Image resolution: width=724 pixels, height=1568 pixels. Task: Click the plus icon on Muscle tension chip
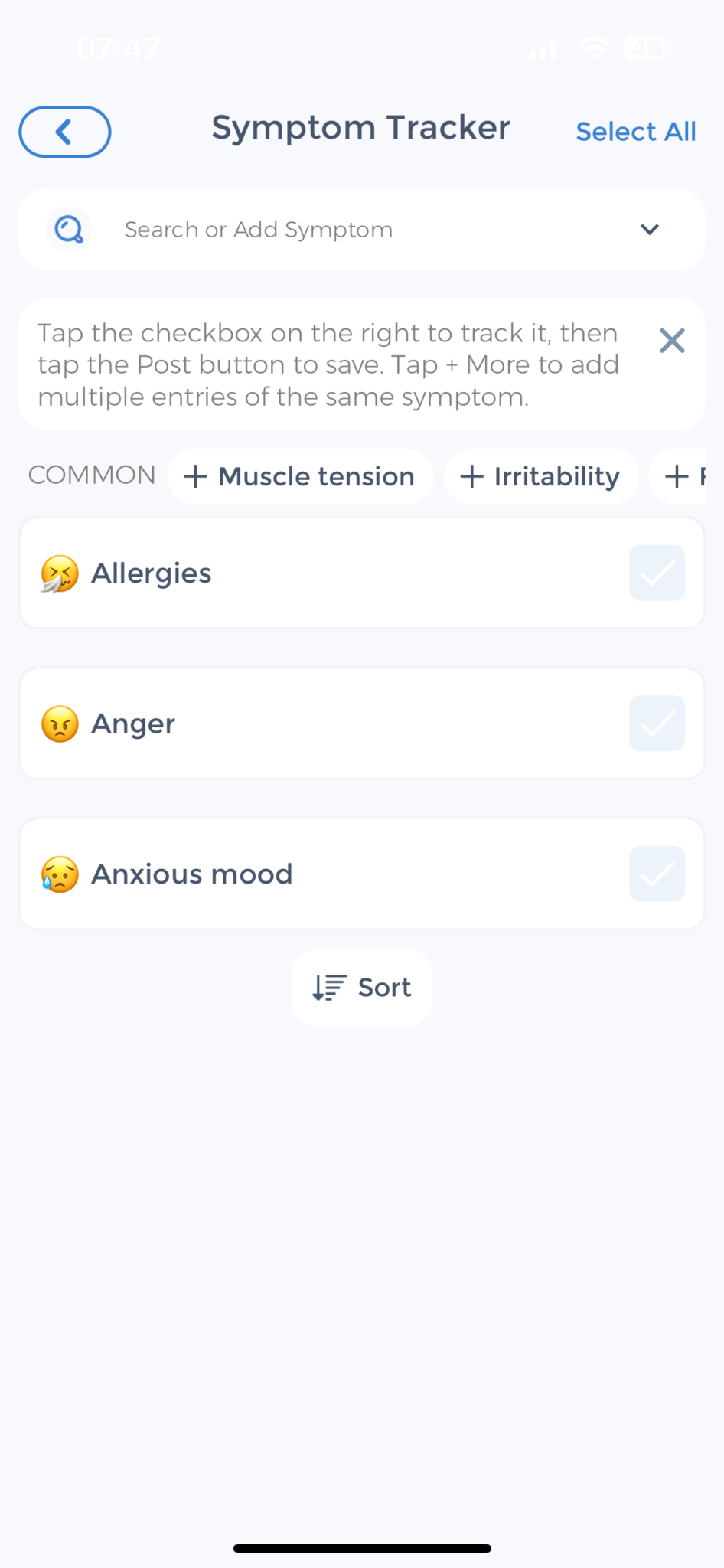pos(196,476)
